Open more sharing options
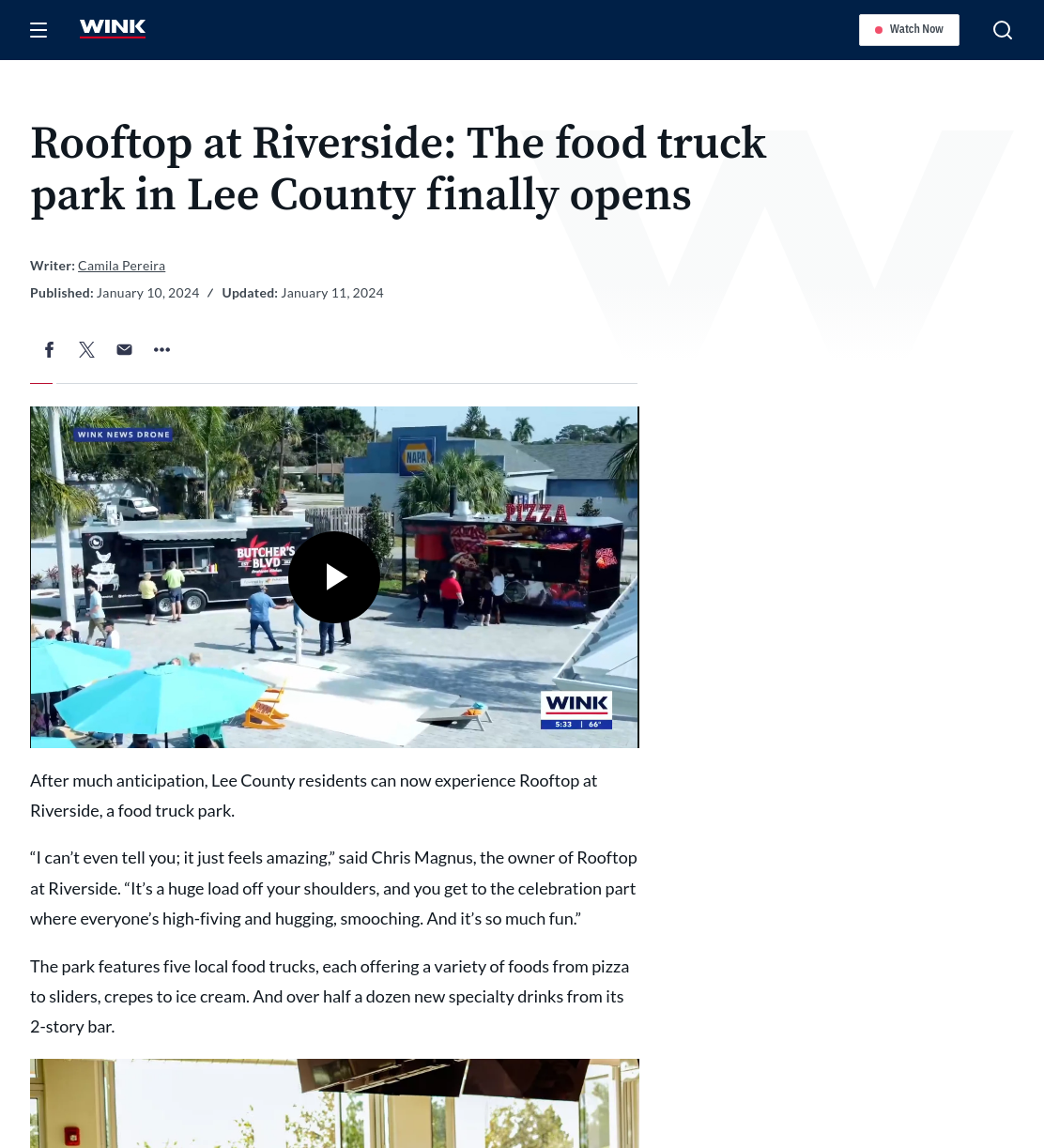This screenshot has height=1148, width=1044. pos(162,350)
